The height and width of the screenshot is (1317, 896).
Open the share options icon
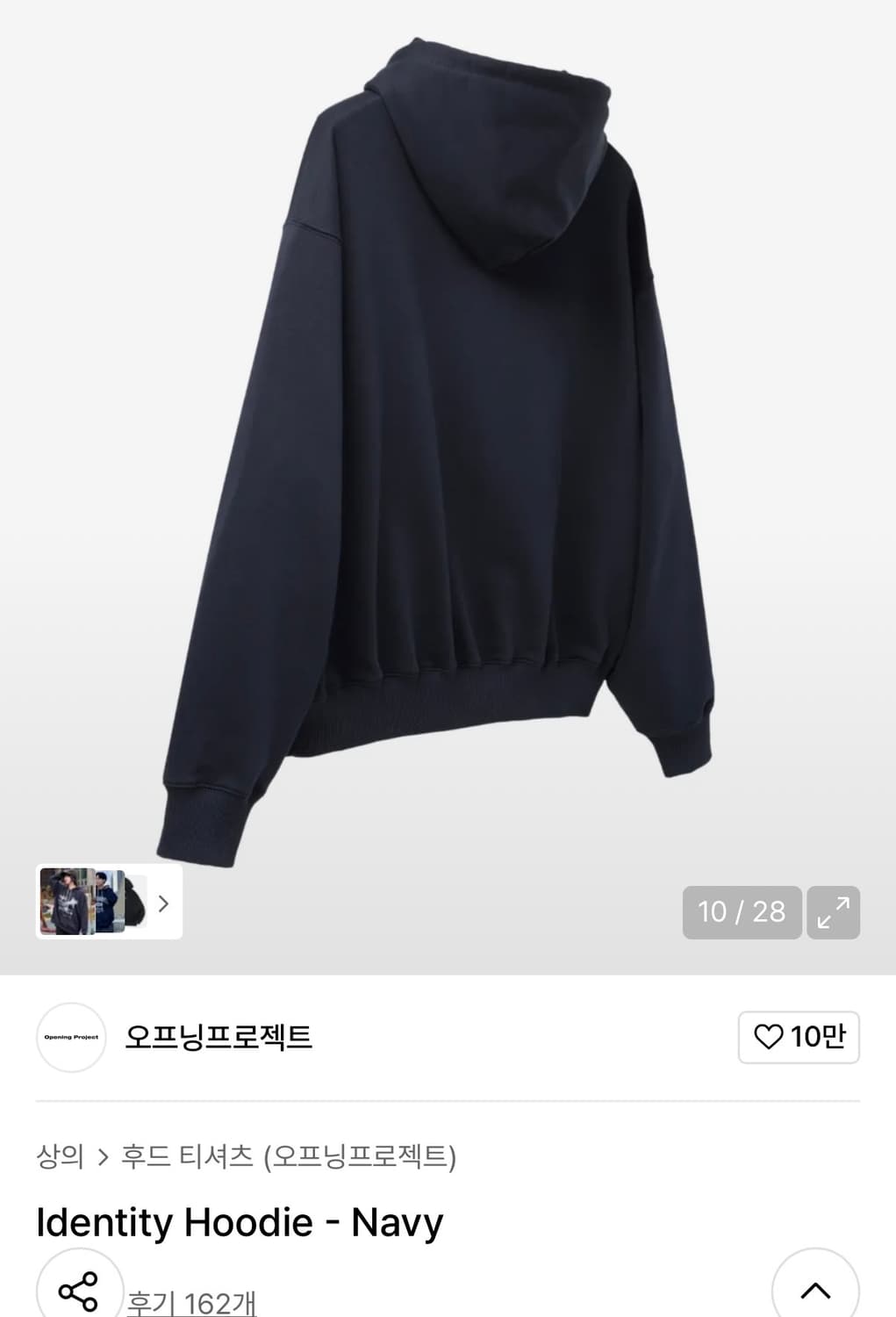pos(78,1292)
